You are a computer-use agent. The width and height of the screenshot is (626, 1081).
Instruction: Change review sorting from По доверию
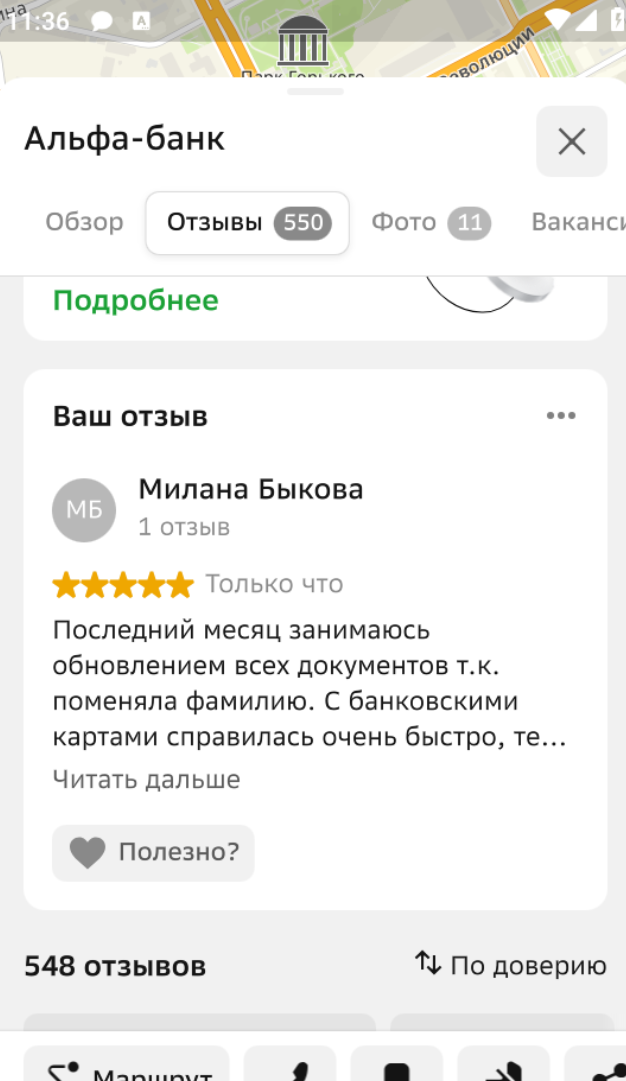(510, 965)
